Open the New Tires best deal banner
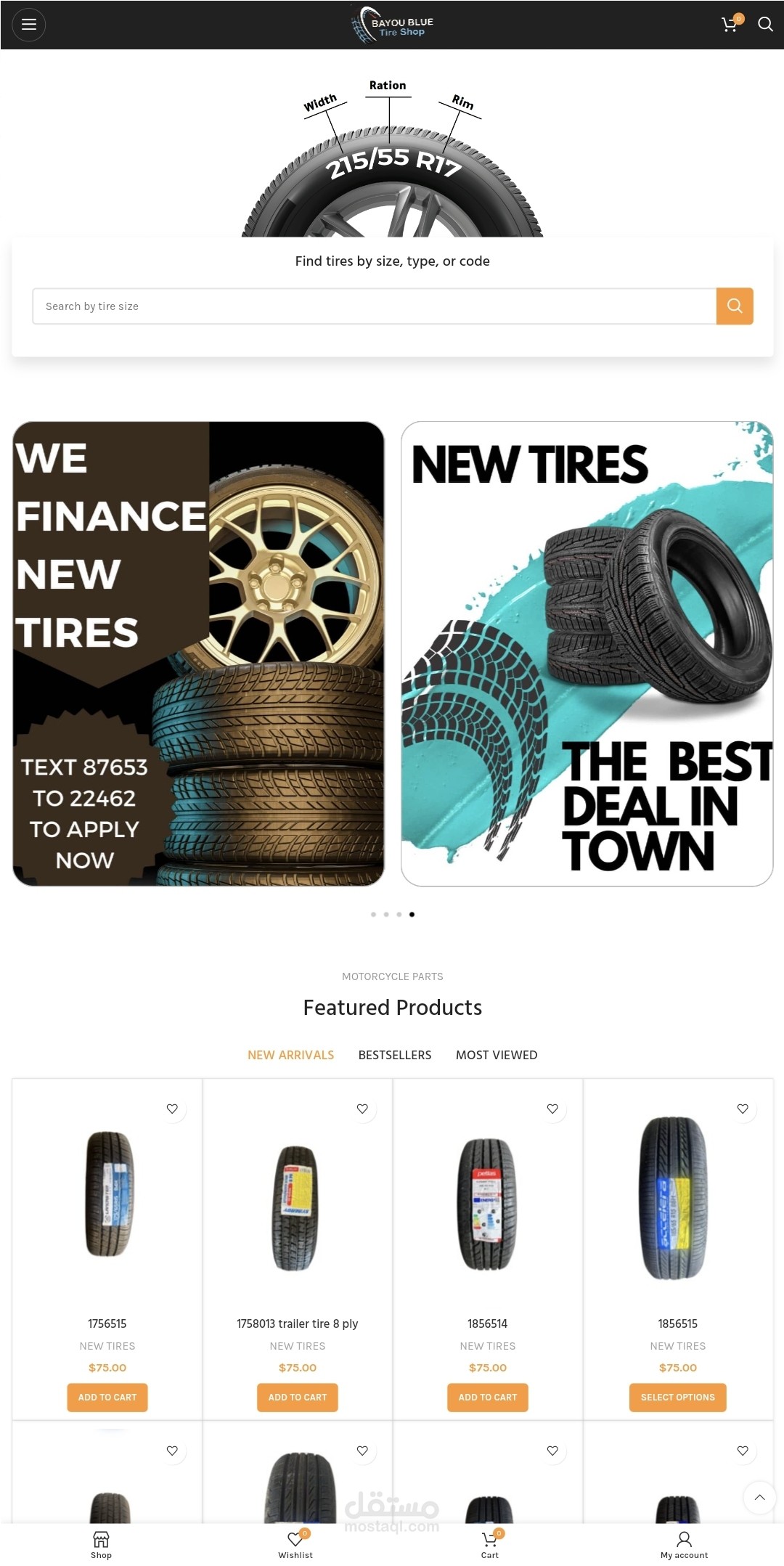784x1566 pixels. pos(587,653)
